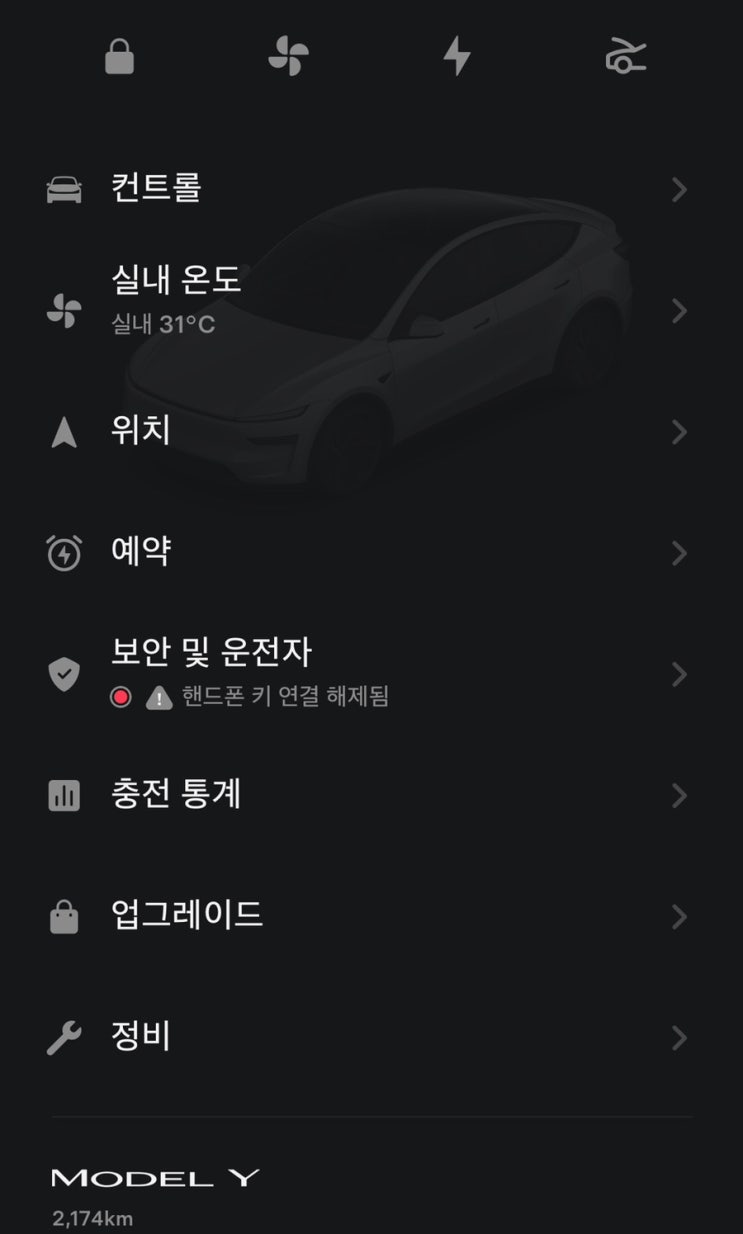743x1234 pixels.
Task: Select the 정비 service row
Action: click(x=370, y=1037)
